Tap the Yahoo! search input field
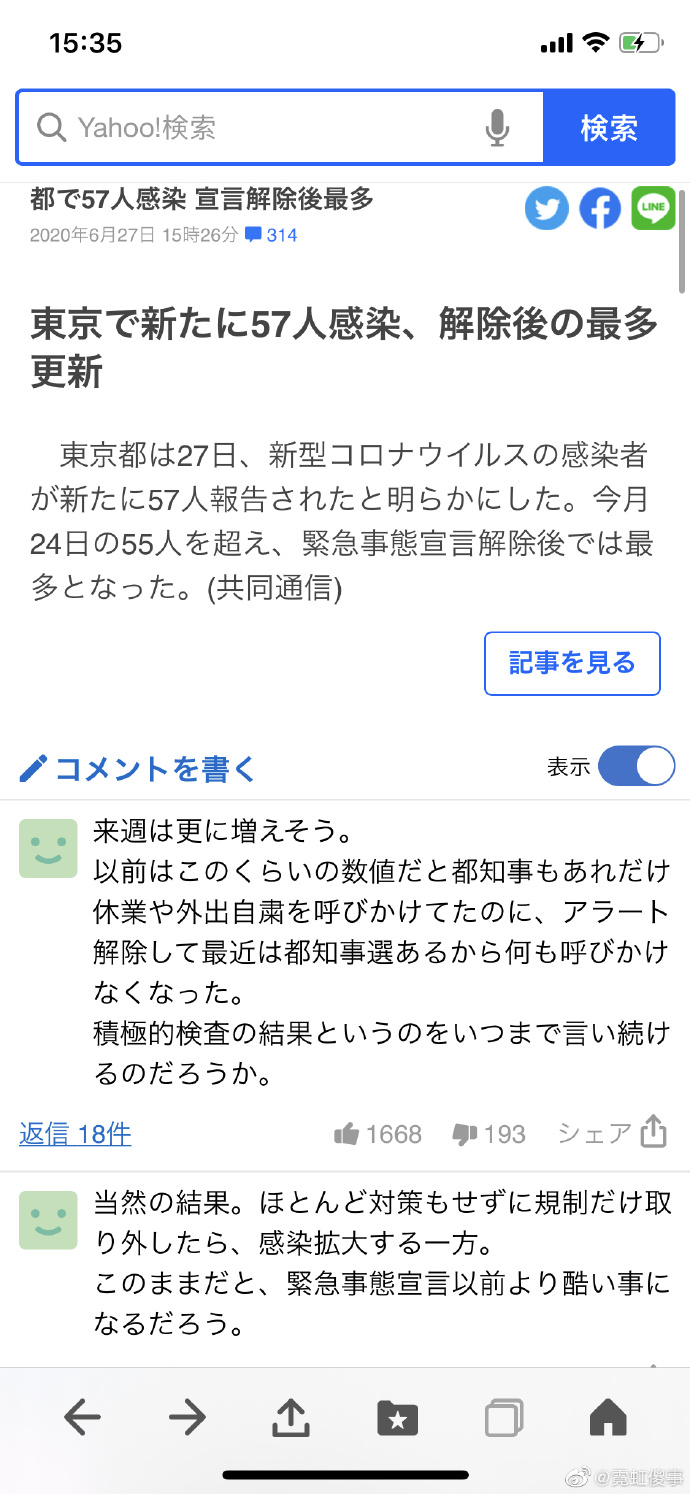 [x=260, y=128]
